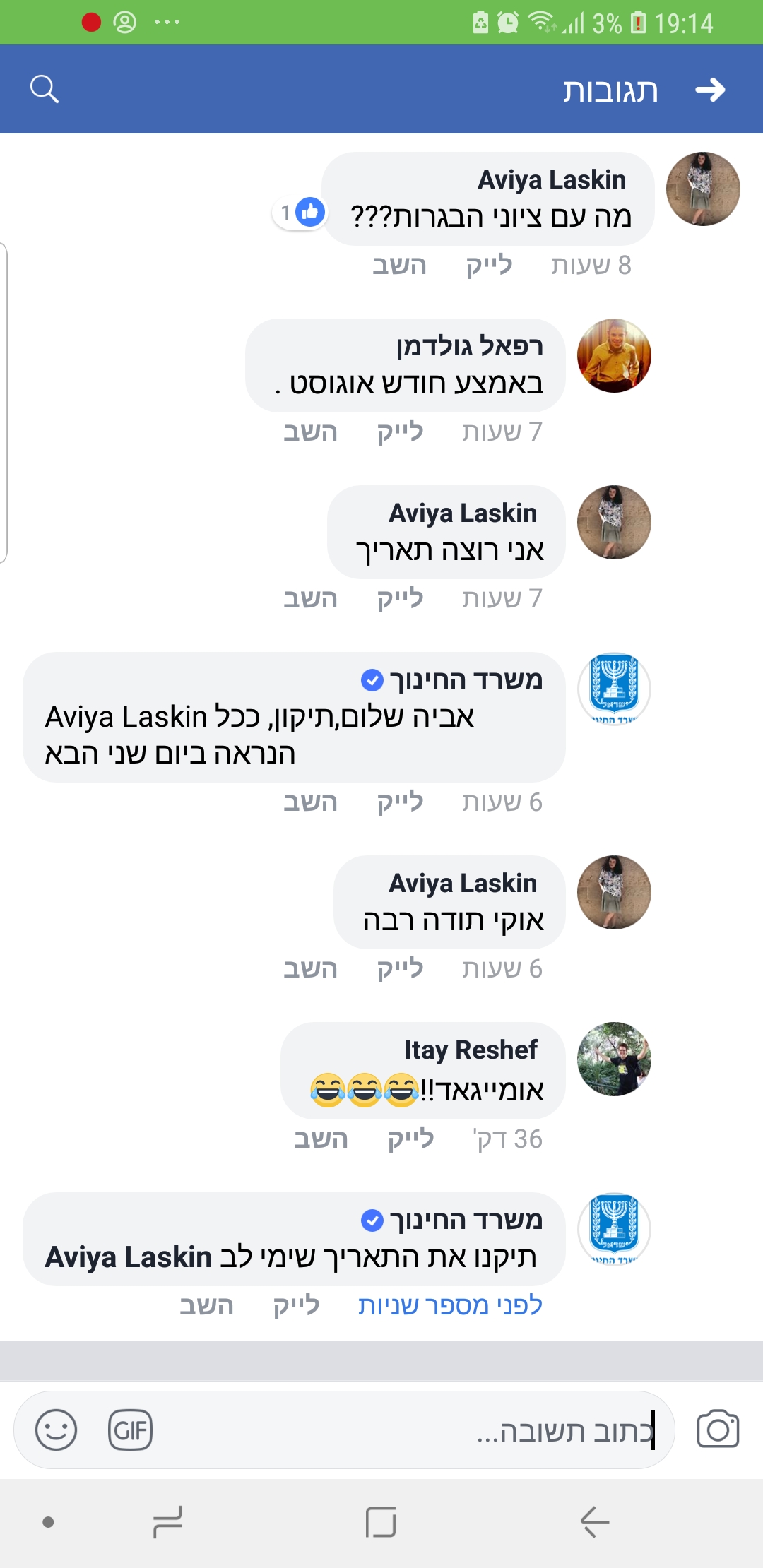Open search in the comments header
Viewport: 763px width, 1568px height.
pos(45,89)
